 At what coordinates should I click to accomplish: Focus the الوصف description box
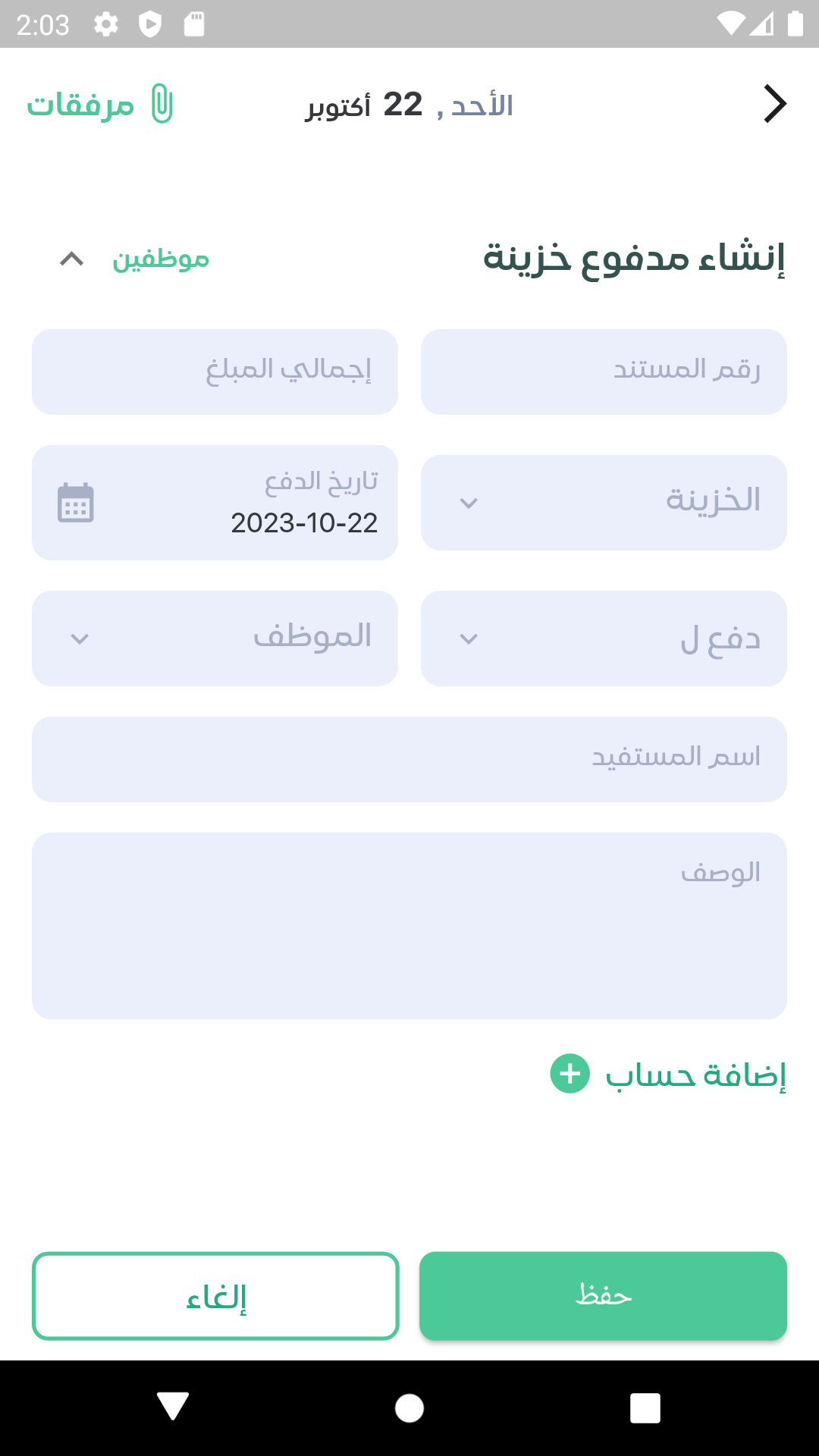click(409, 925)
